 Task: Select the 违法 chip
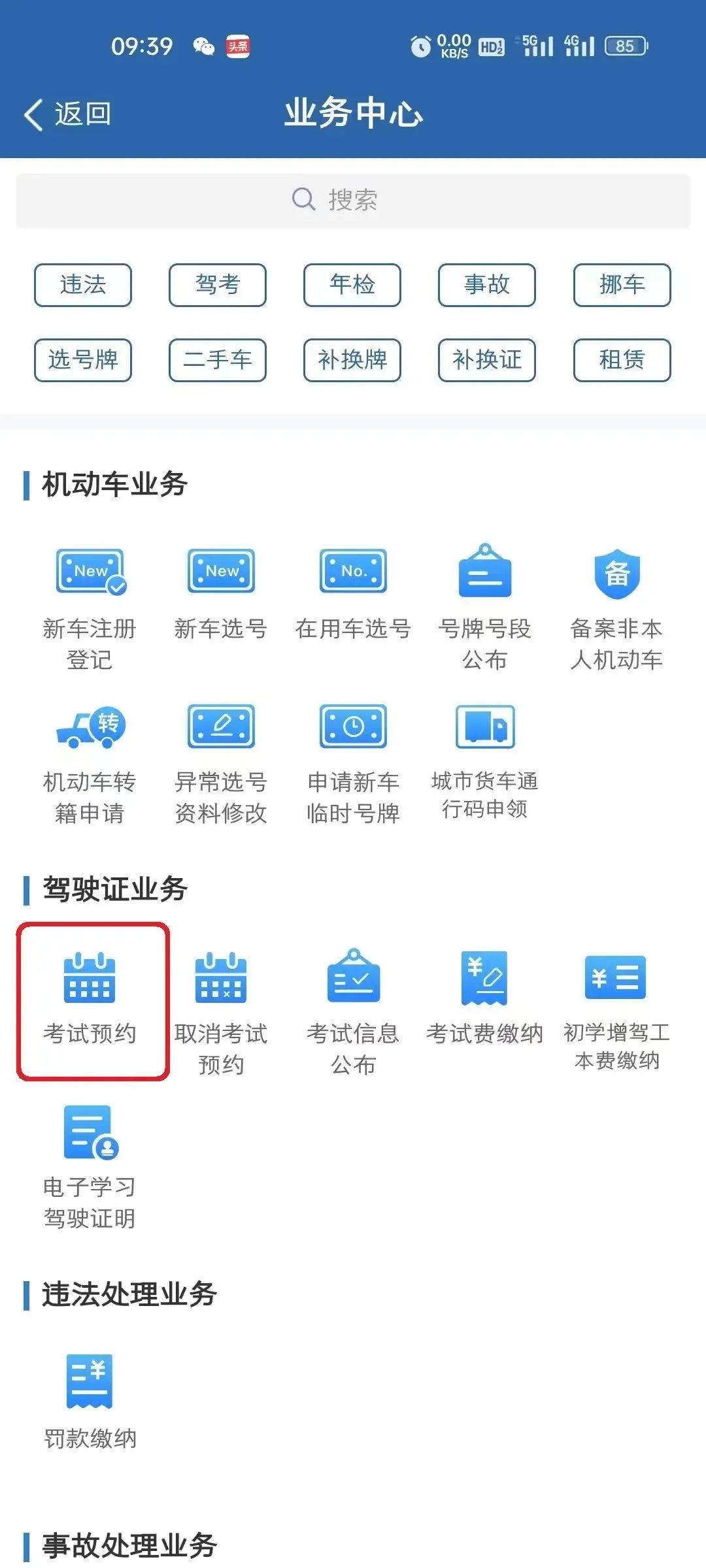[x=83, y=285]
